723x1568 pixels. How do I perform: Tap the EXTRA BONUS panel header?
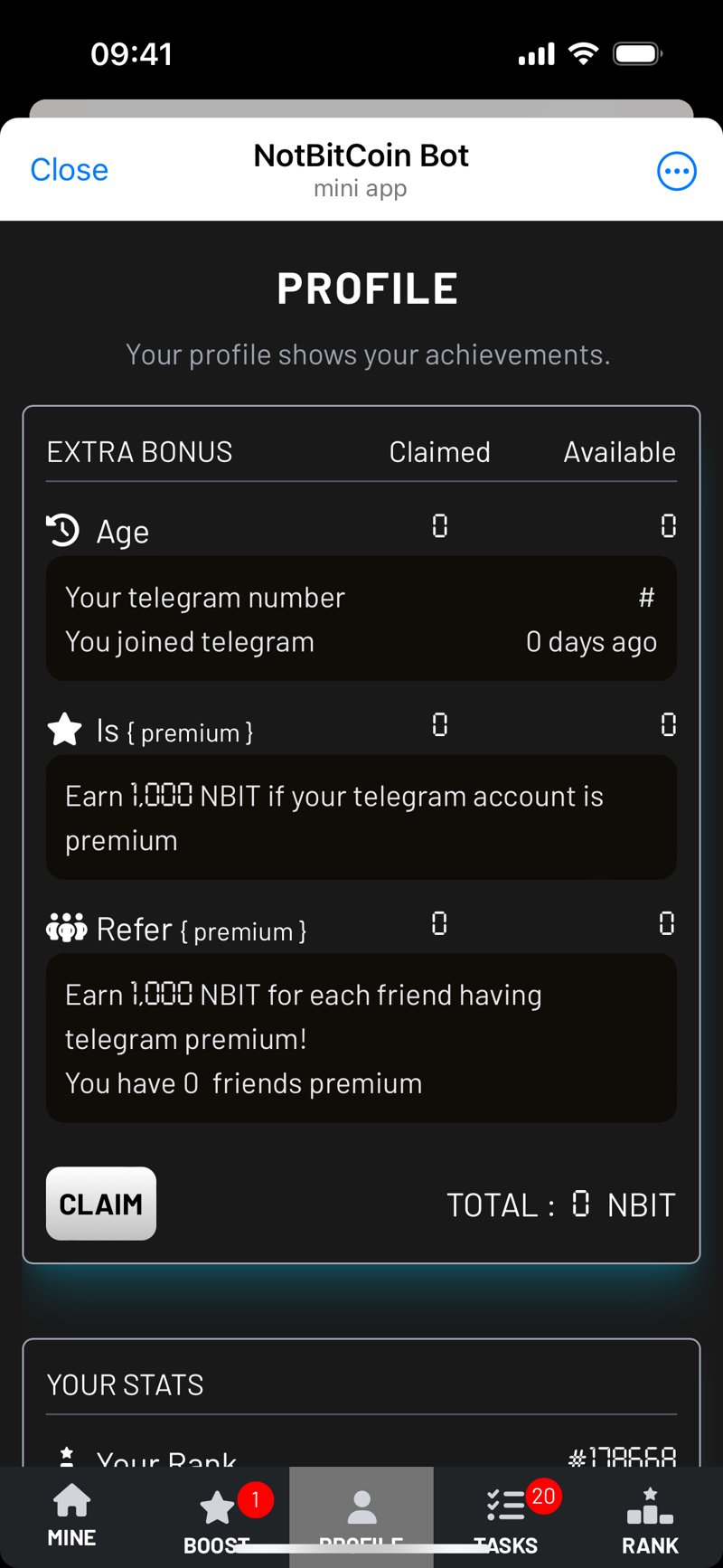(x=139, y=452)
